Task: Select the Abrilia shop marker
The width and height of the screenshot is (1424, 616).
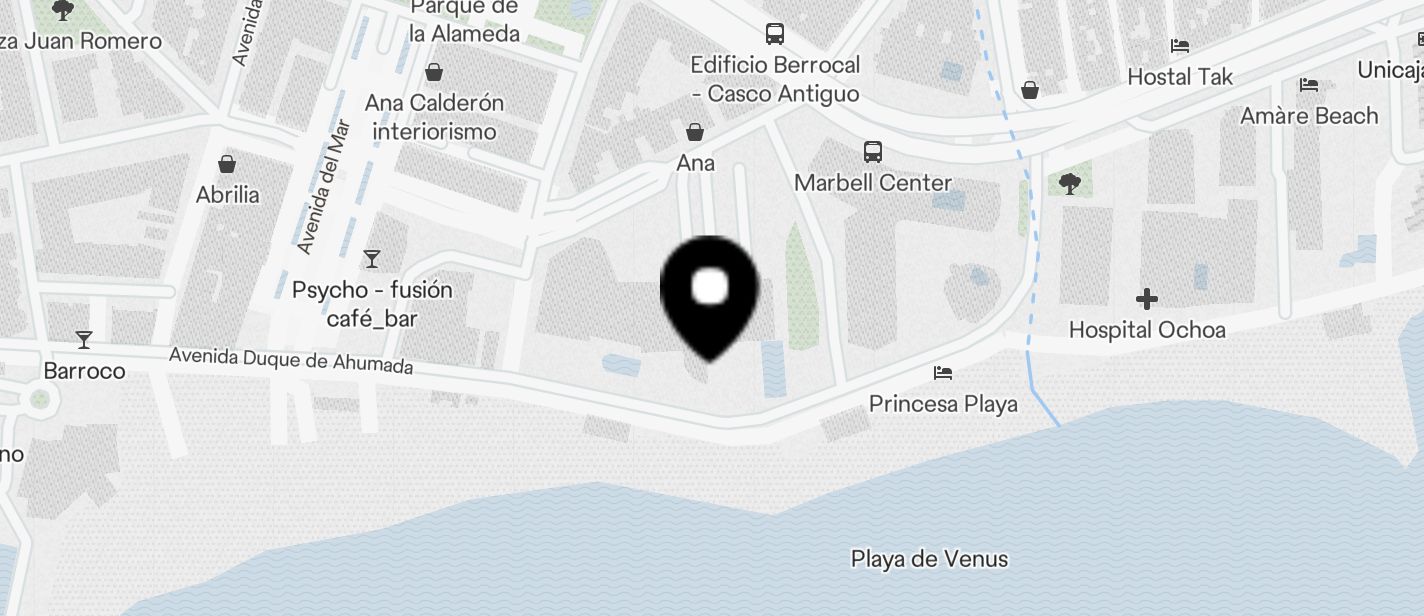Action: click(x=227, y=165)
